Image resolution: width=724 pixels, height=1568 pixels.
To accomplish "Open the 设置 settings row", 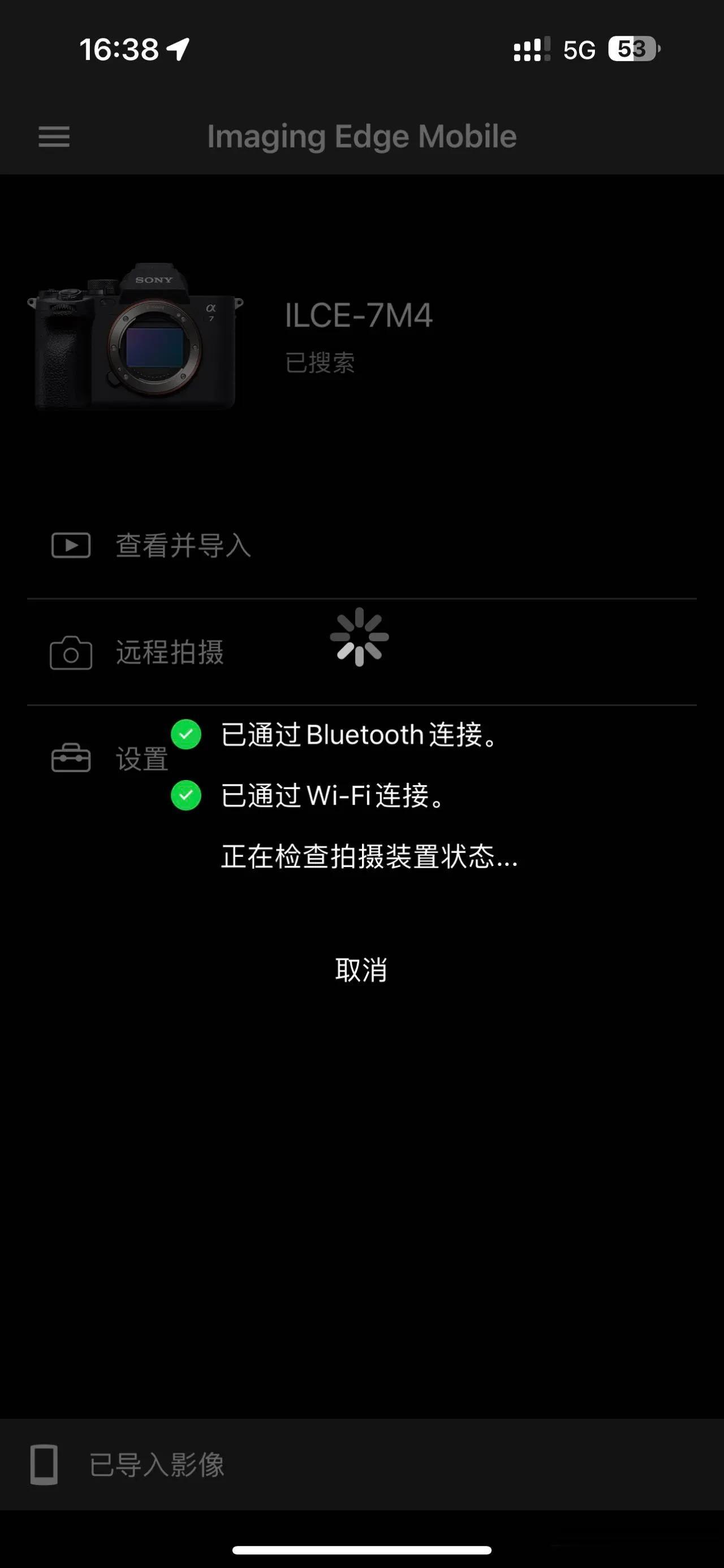I will 361,759.
